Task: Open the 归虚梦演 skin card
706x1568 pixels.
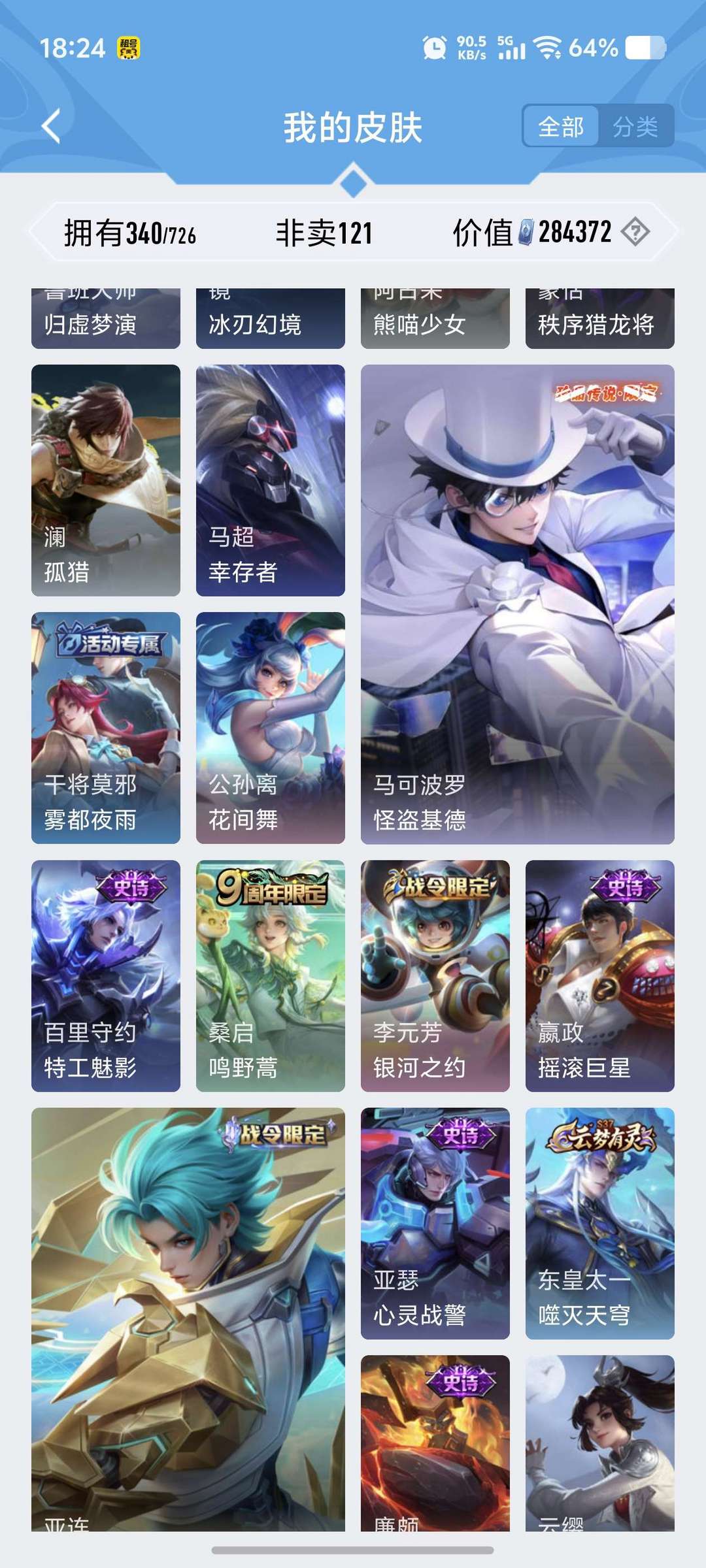Action: 106,318
